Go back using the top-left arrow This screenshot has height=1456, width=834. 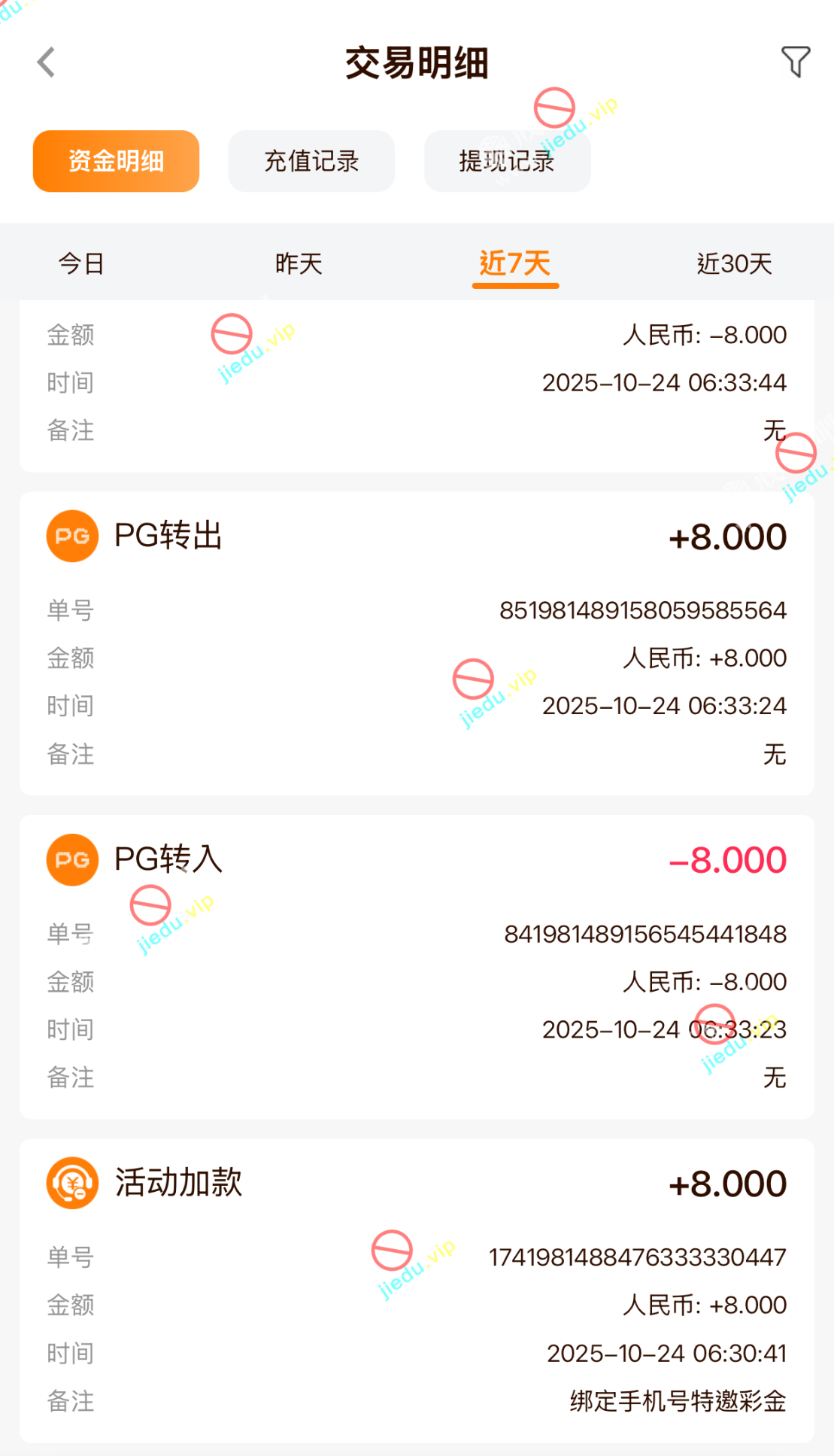(x=47, y=62)
